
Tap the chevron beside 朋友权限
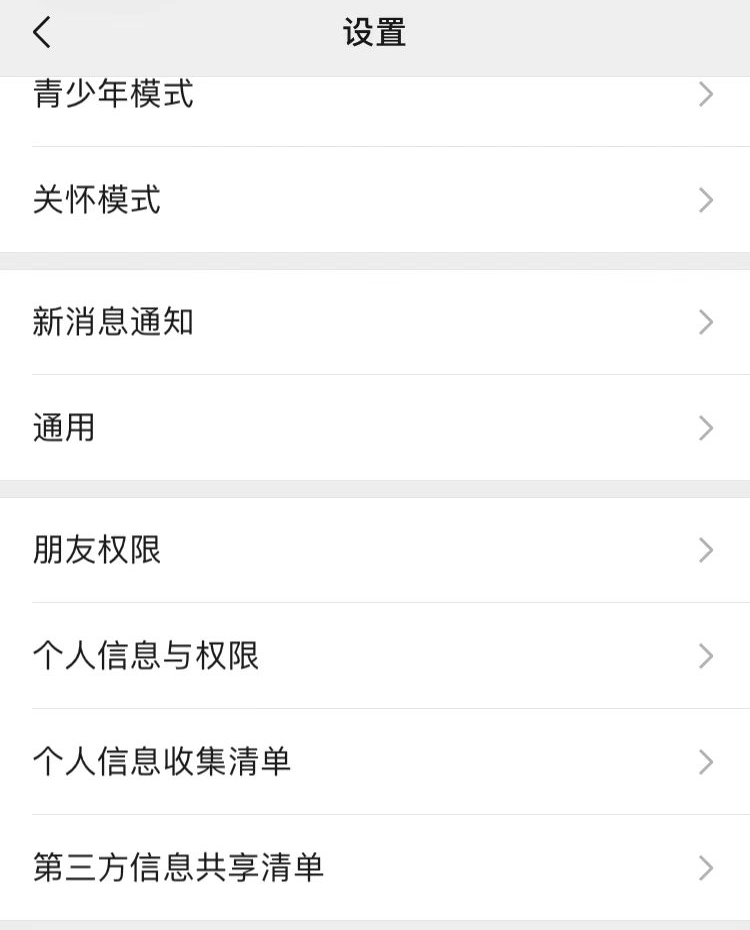coord(706,550)
